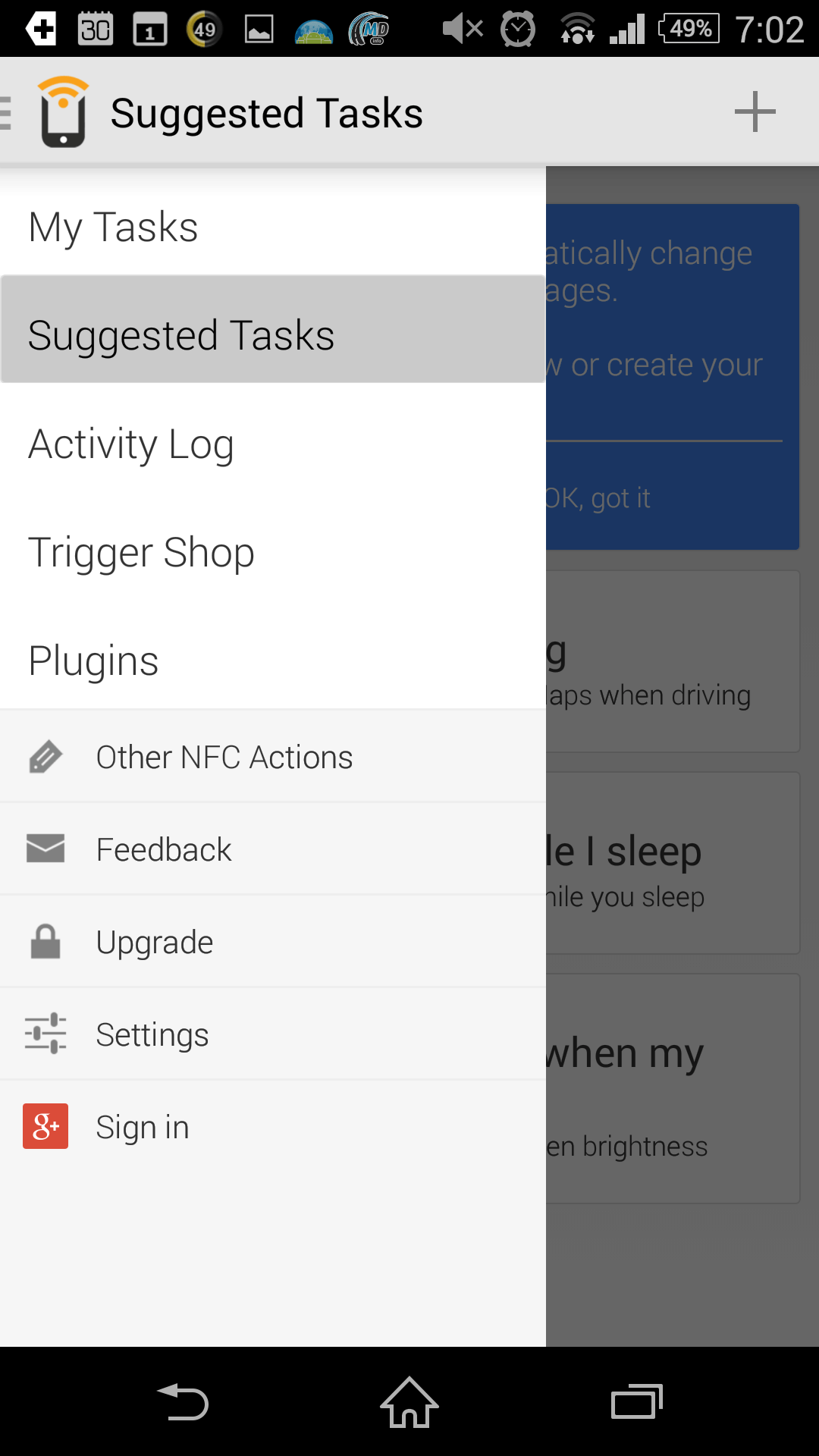This screenshot has height=1456, width=819.
Task: Tap the plus icon to add task
Action: pyautogui.click(x=755, y=111)
